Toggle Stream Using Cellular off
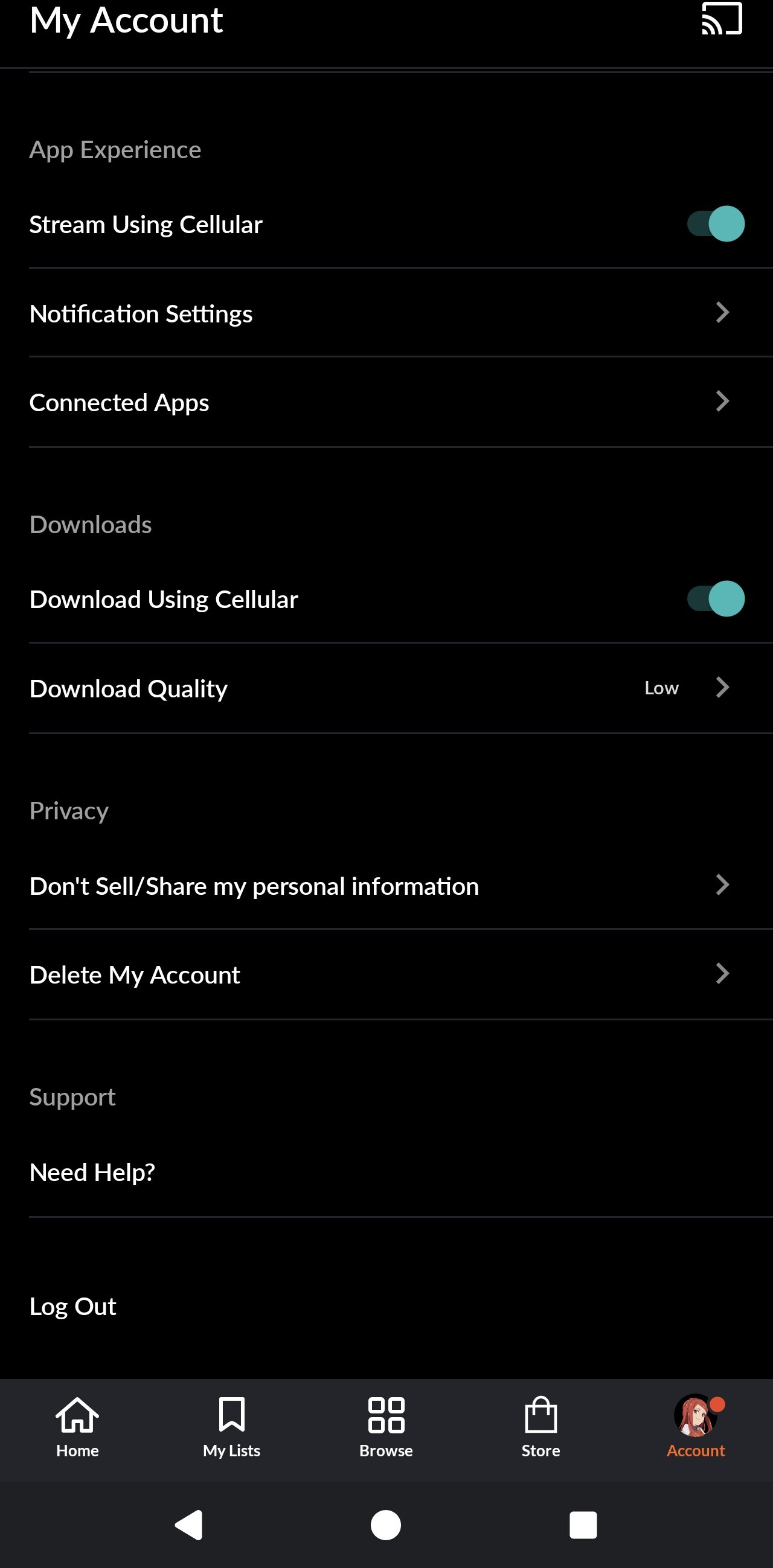The width and height of the screenshot is (773, 1568). coord(715,224)
